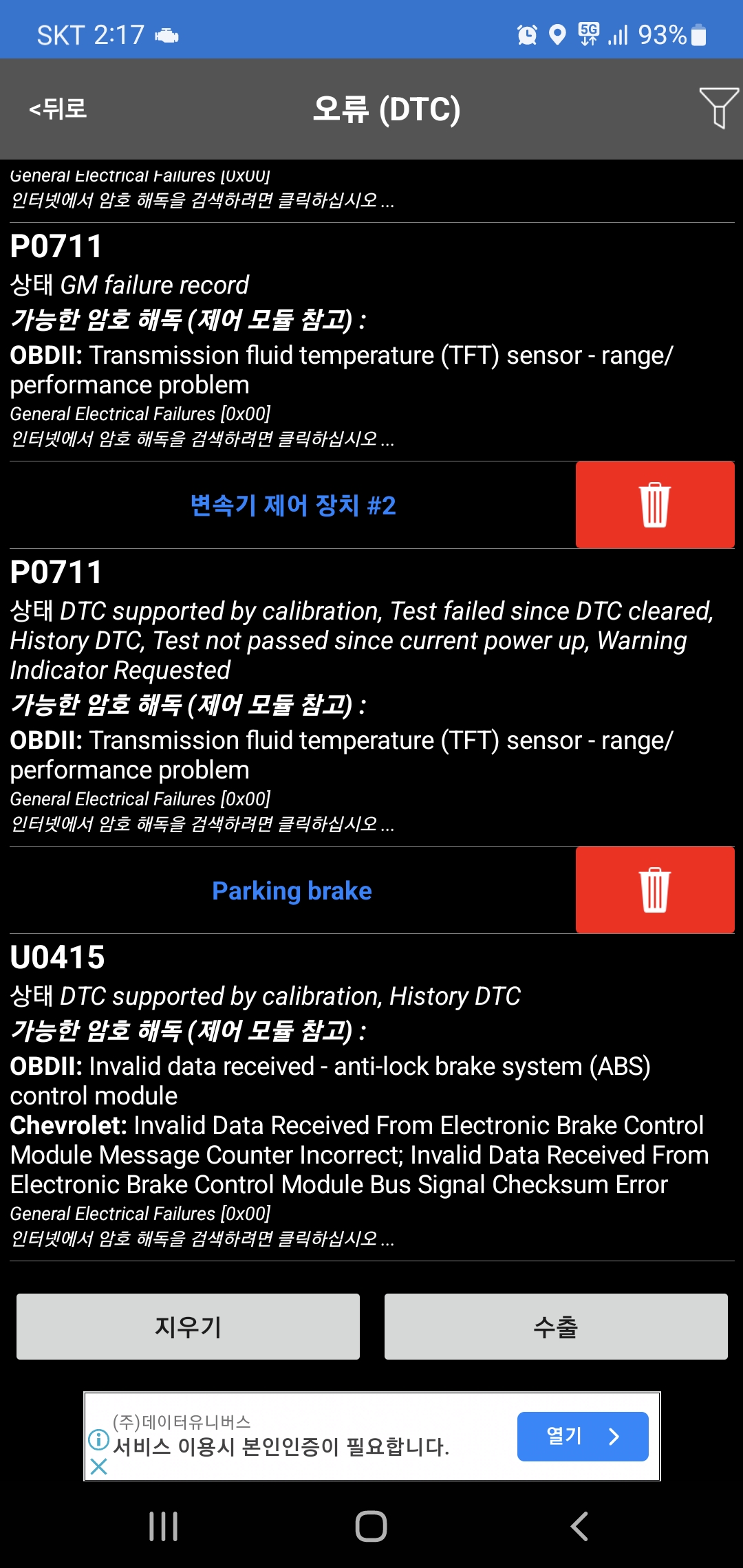
Task: Delete the Parking brake fault codes
Action: 654,890
